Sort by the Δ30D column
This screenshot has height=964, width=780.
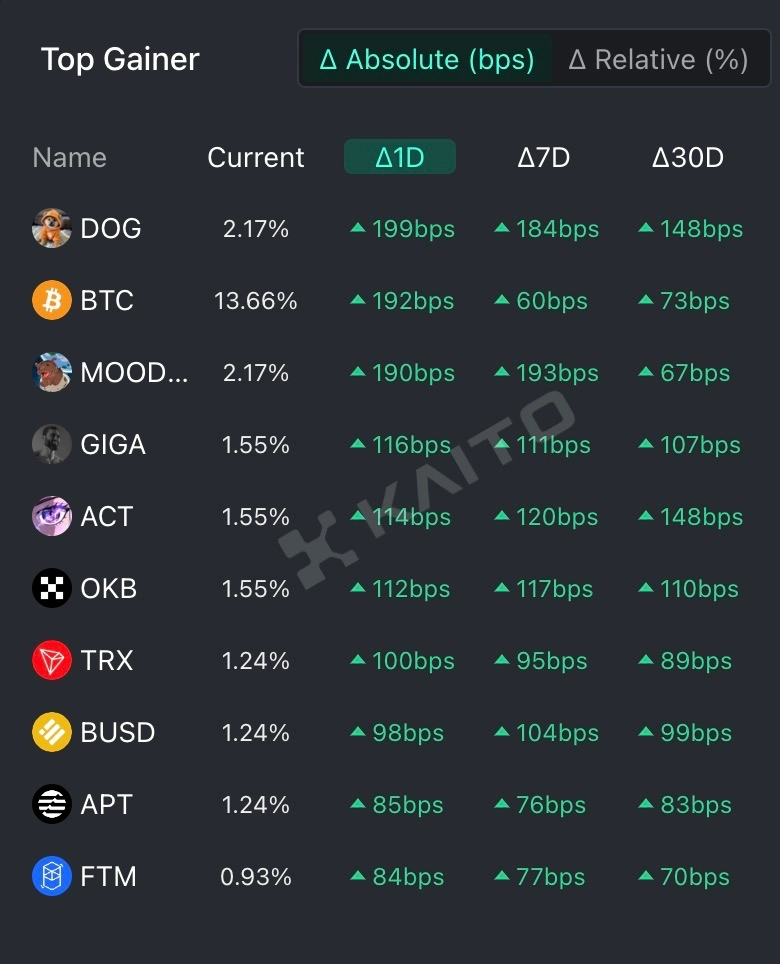pyautogui.click(x=688, y=158)
